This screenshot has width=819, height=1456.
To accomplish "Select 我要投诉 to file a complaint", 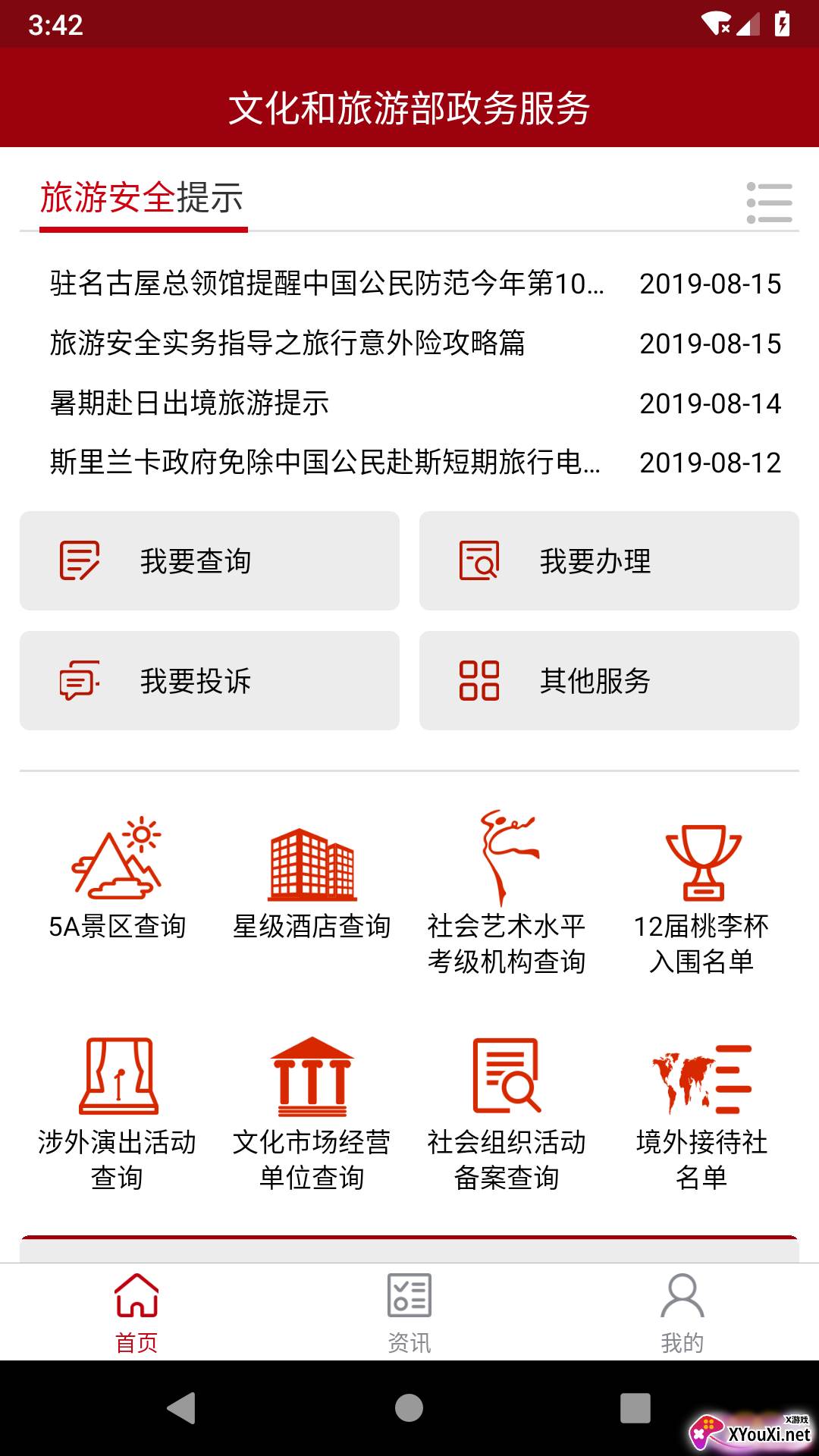I will (x=209, y=681).
